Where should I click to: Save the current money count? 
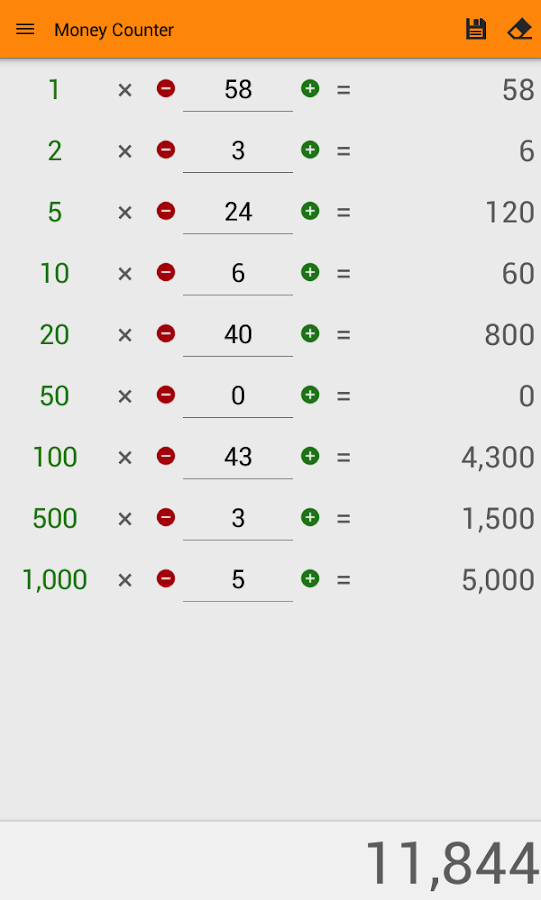(x=476, y=29)
